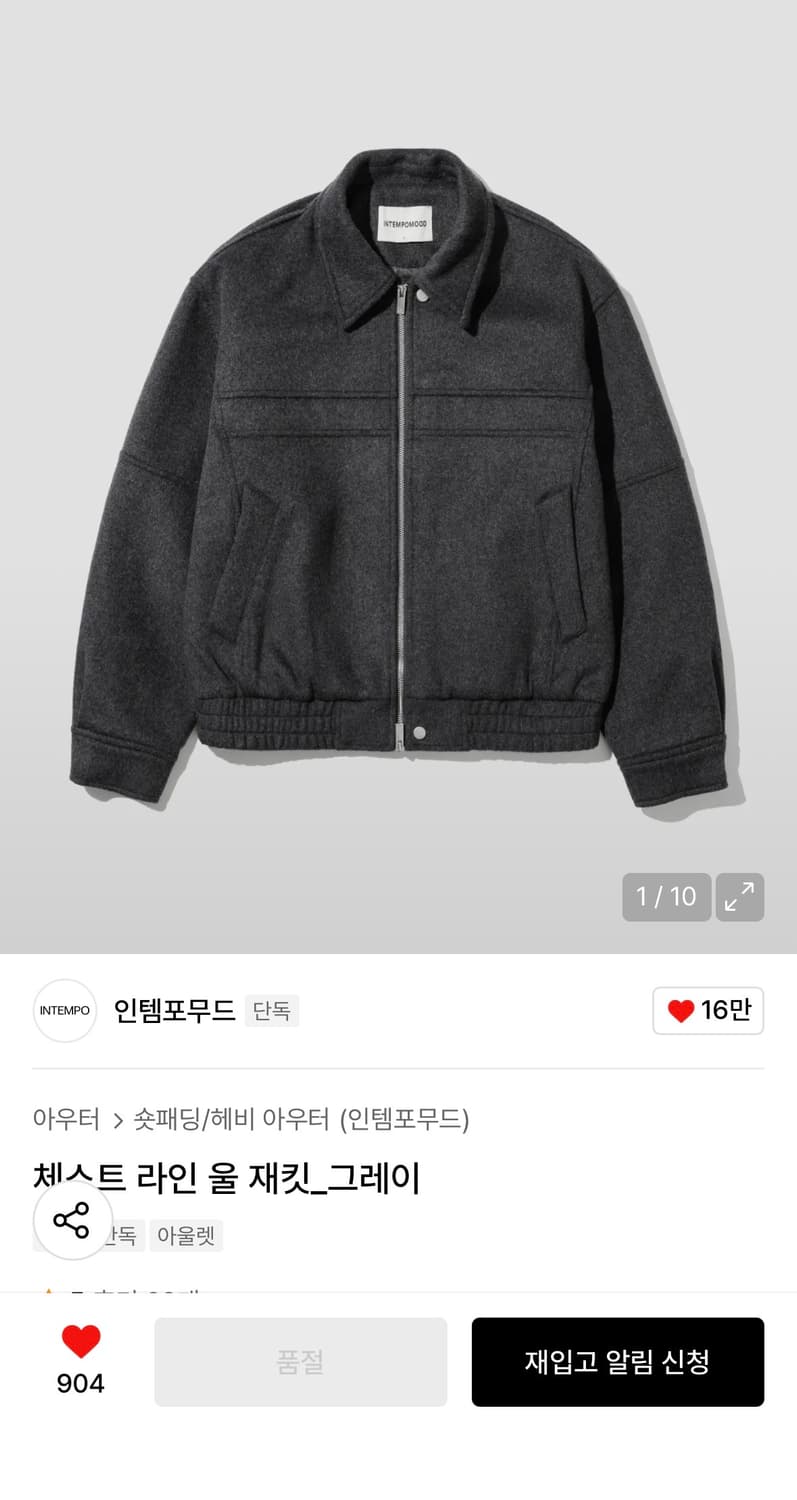This screenshot has height=1500, width=797.
Task: Open the image counter showing 1 / 10
Action: 666,897
